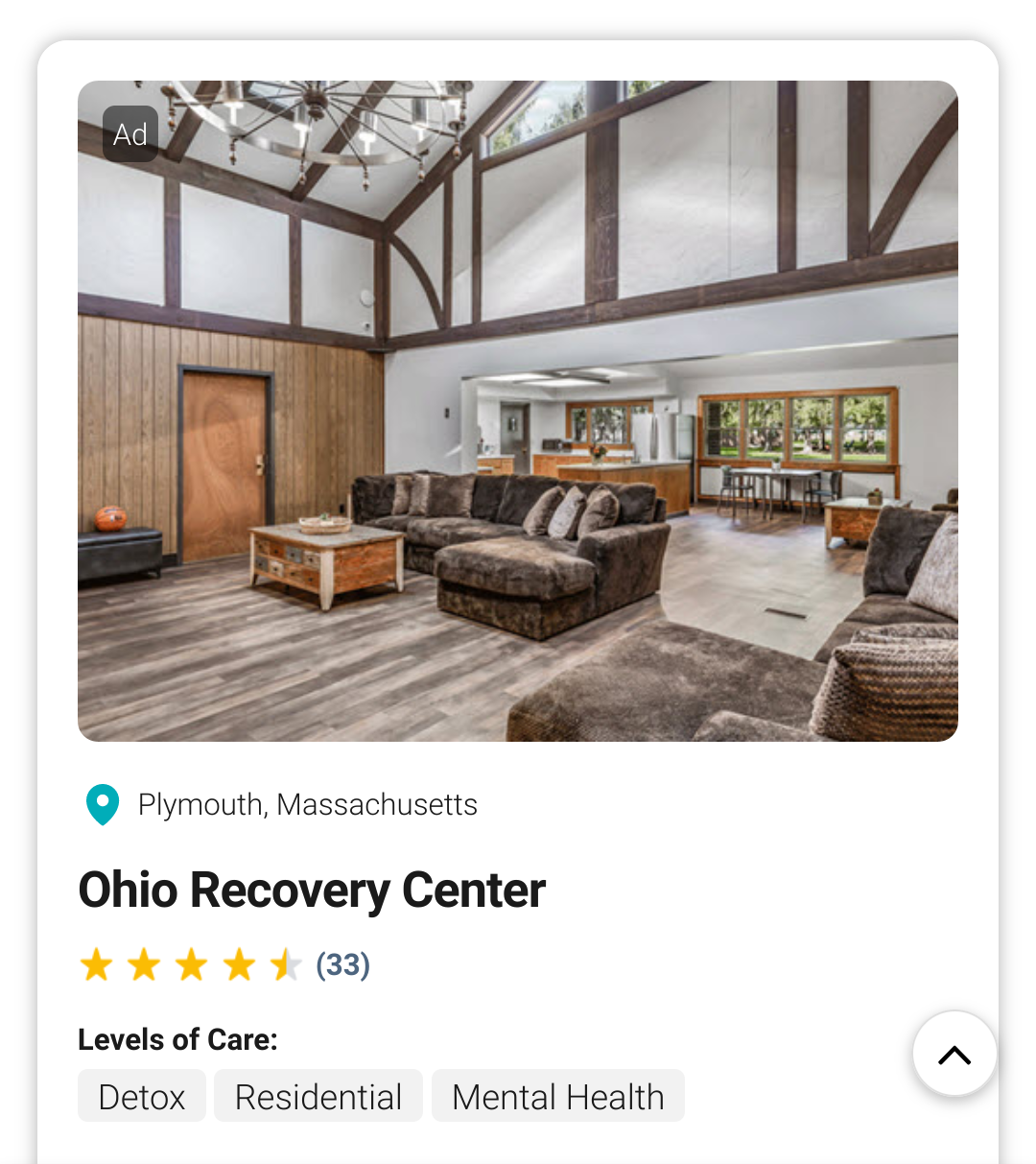Select the Residential level of care chip
This screenshot has width=1036, height=1164.
(x=318, y=1096)
